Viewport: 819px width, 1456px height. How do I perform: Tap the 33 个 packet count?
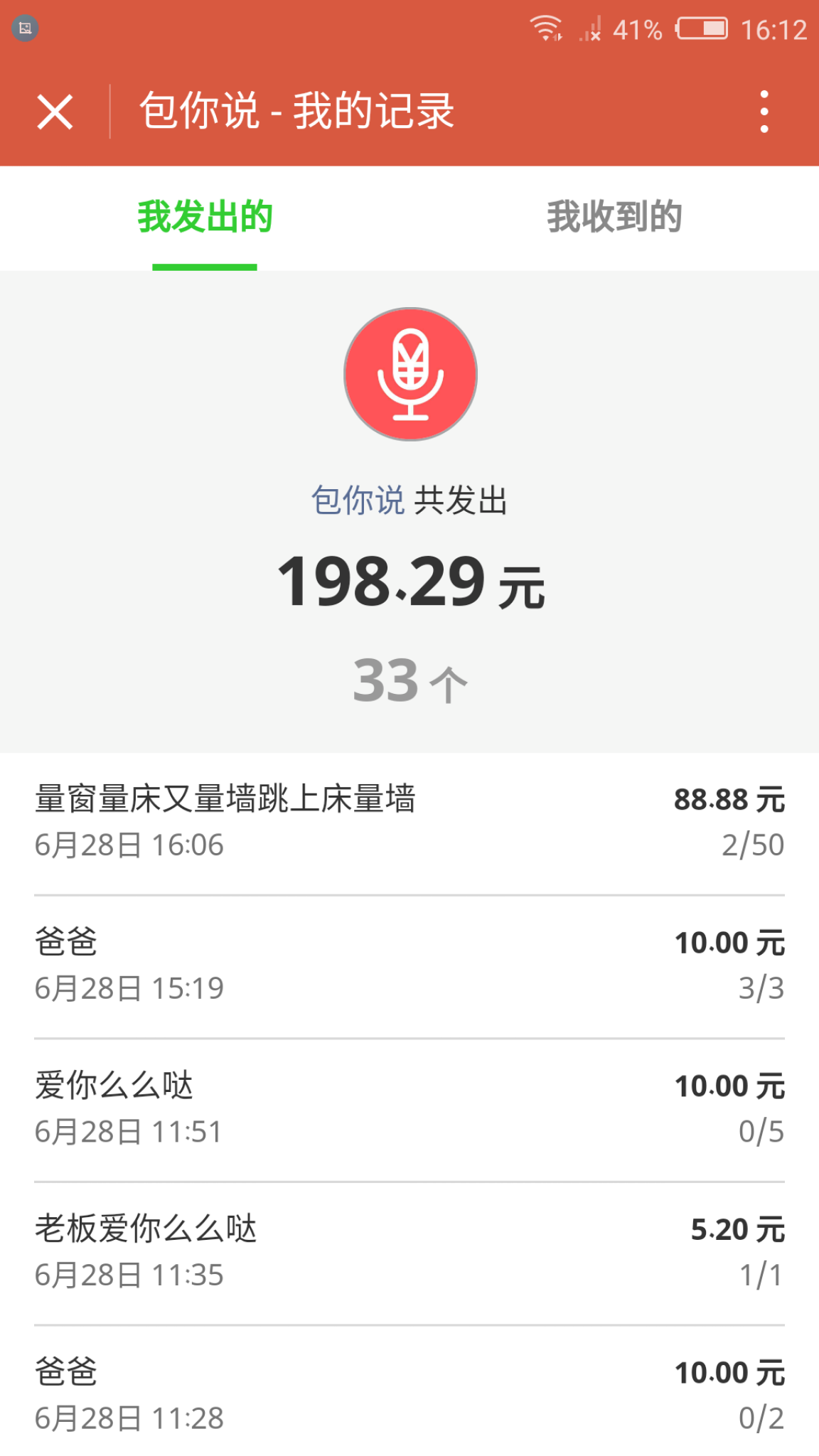point(409,678)
